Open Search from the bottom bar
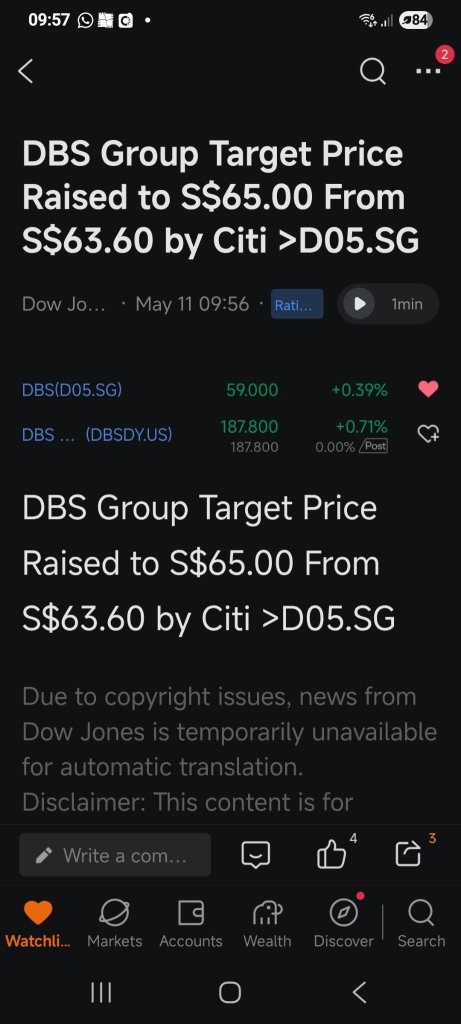Screen dimensions: 461x1024 [x=421, y=924]
